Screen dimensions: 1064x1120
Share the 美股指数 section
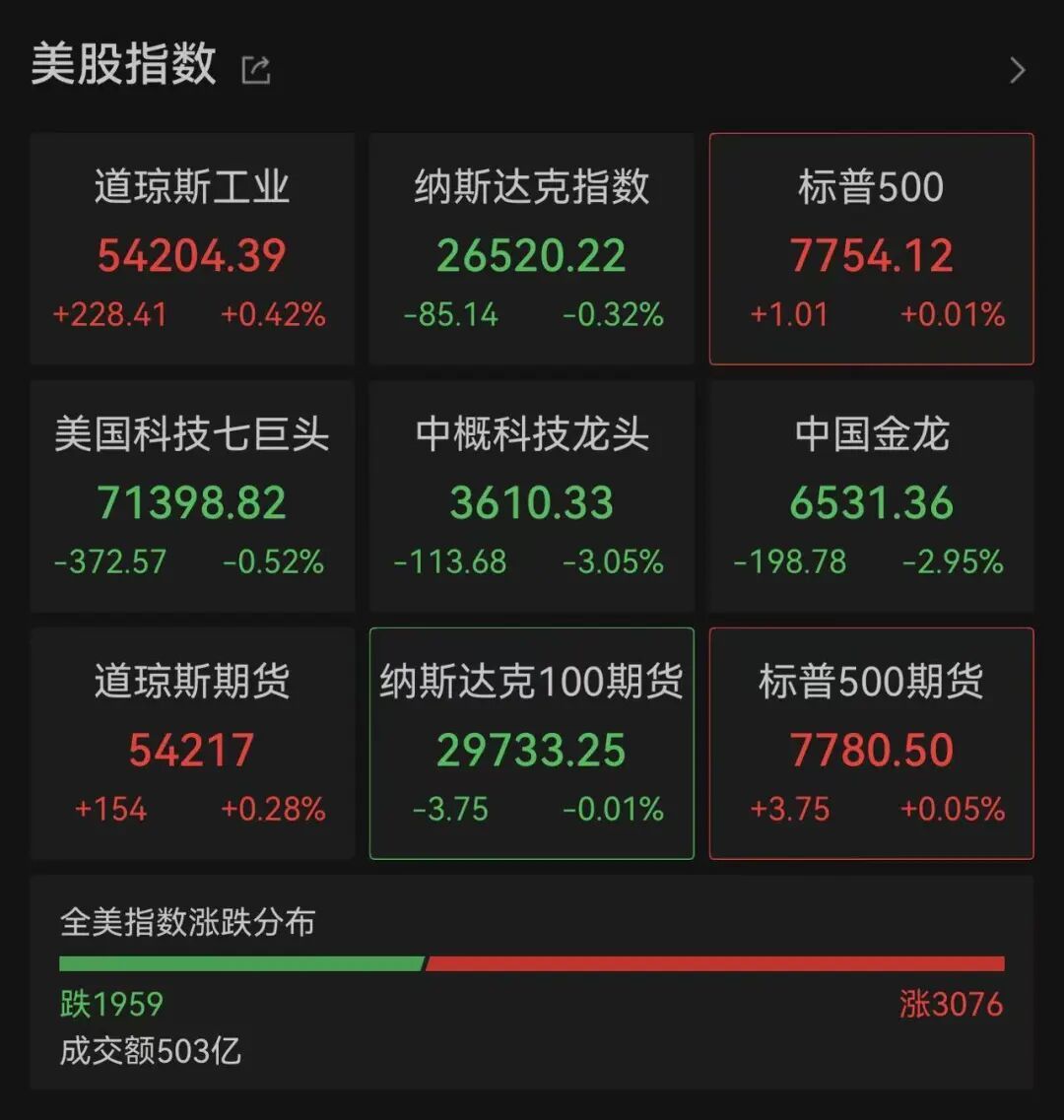pos(256,70)
